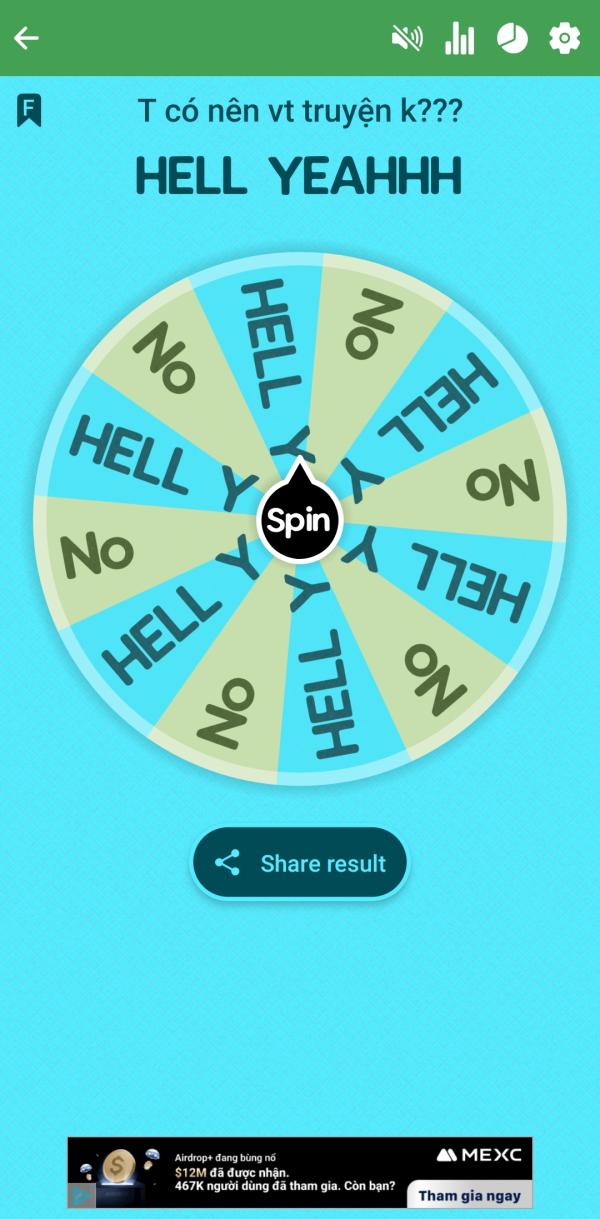Open the MEXC ad via Tham gia ngay
600x1219 pixels.
pyautogui.click(x=469, y=1195)
